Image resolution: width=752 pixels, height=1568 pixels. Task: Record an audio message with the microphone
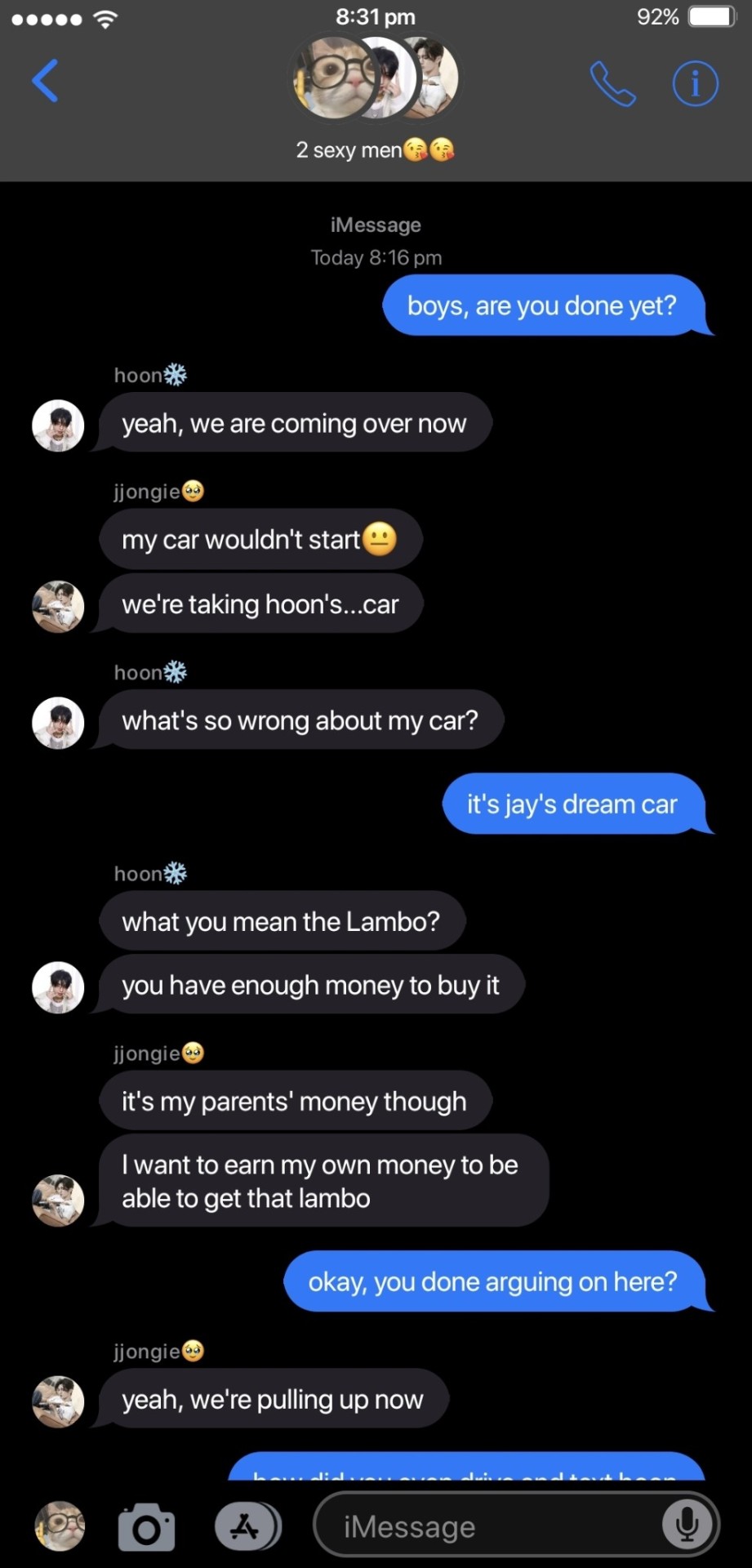[x=687, y=1526]
